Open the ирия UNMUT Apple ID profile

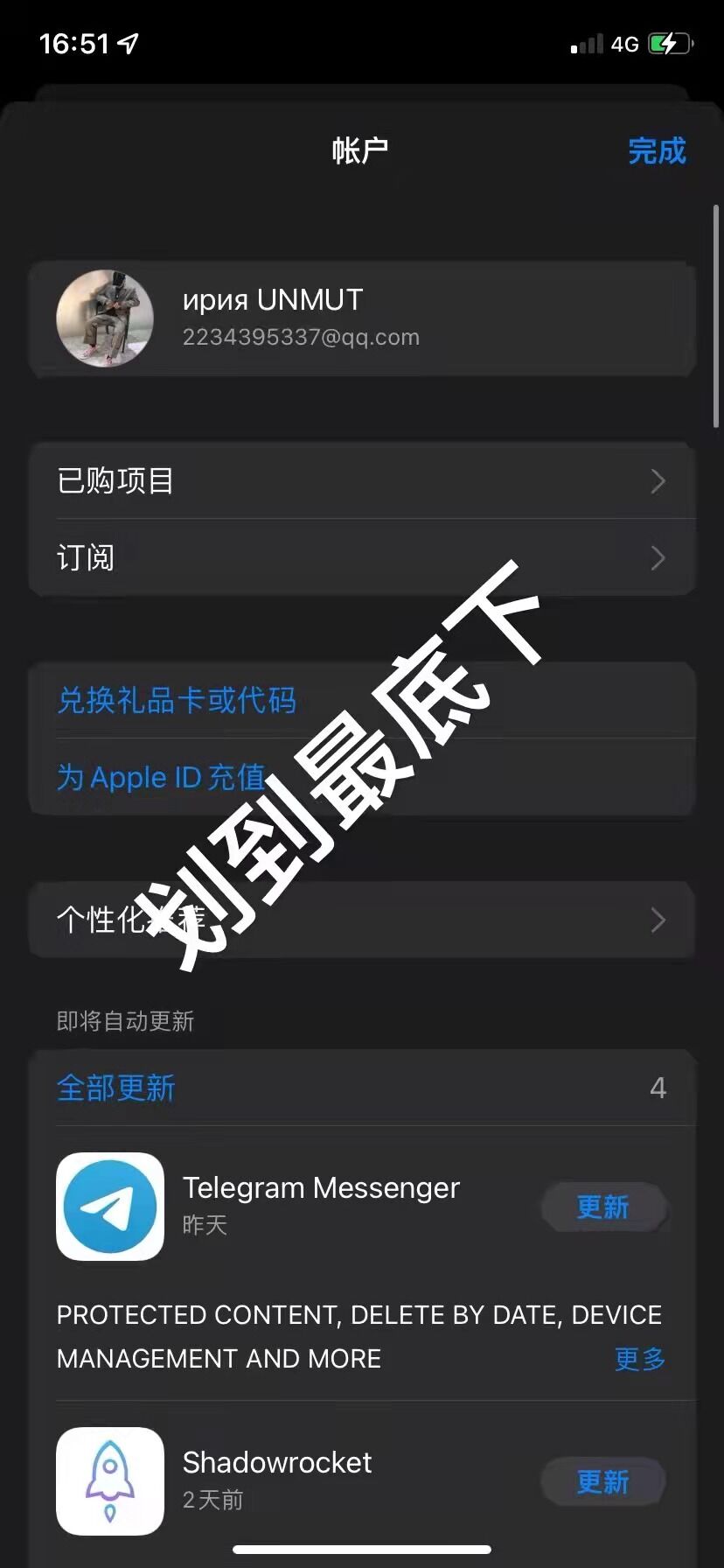point(362,318)
